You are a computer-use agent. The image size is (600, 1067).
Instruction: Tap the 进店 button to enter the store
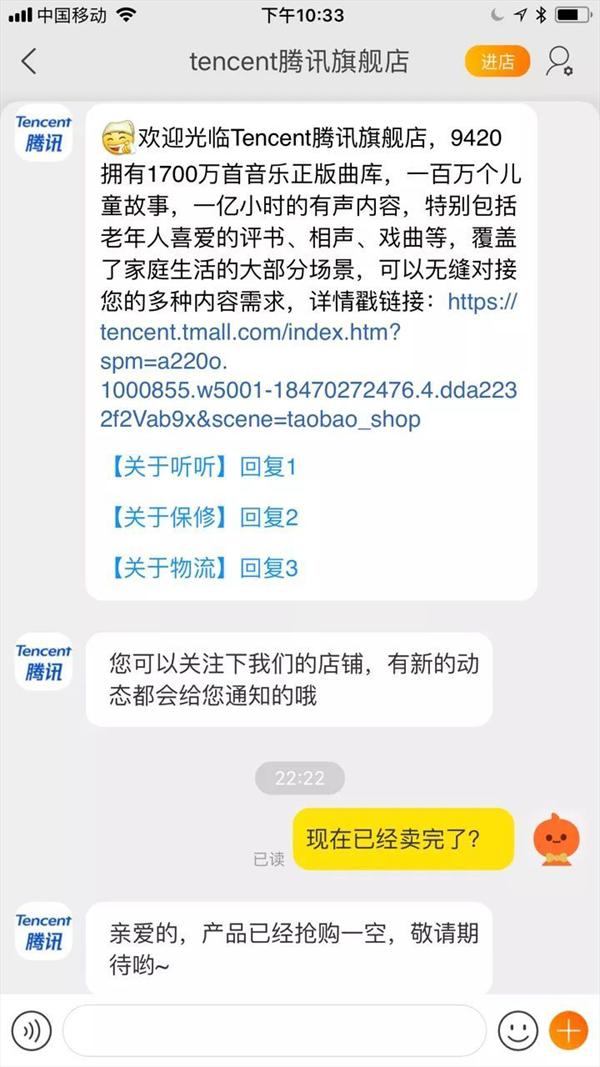(497, 61)
